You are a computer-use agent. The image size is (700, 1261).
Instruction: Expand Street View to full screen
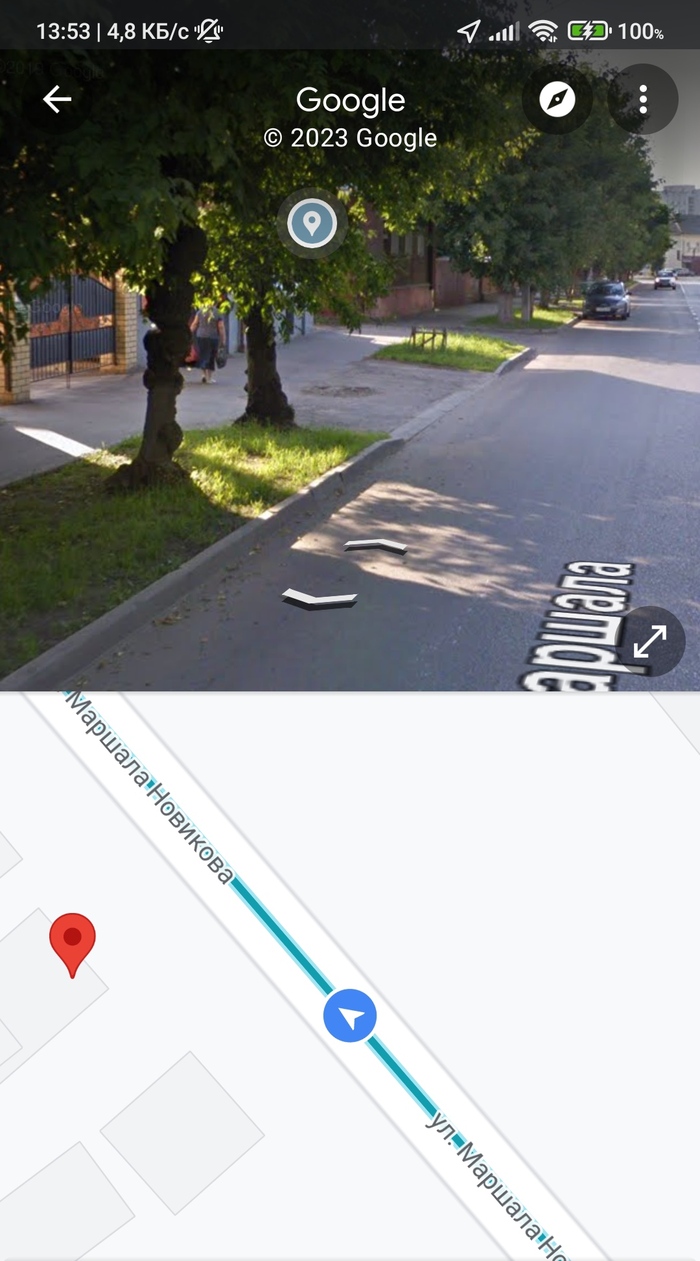[649, 643]
